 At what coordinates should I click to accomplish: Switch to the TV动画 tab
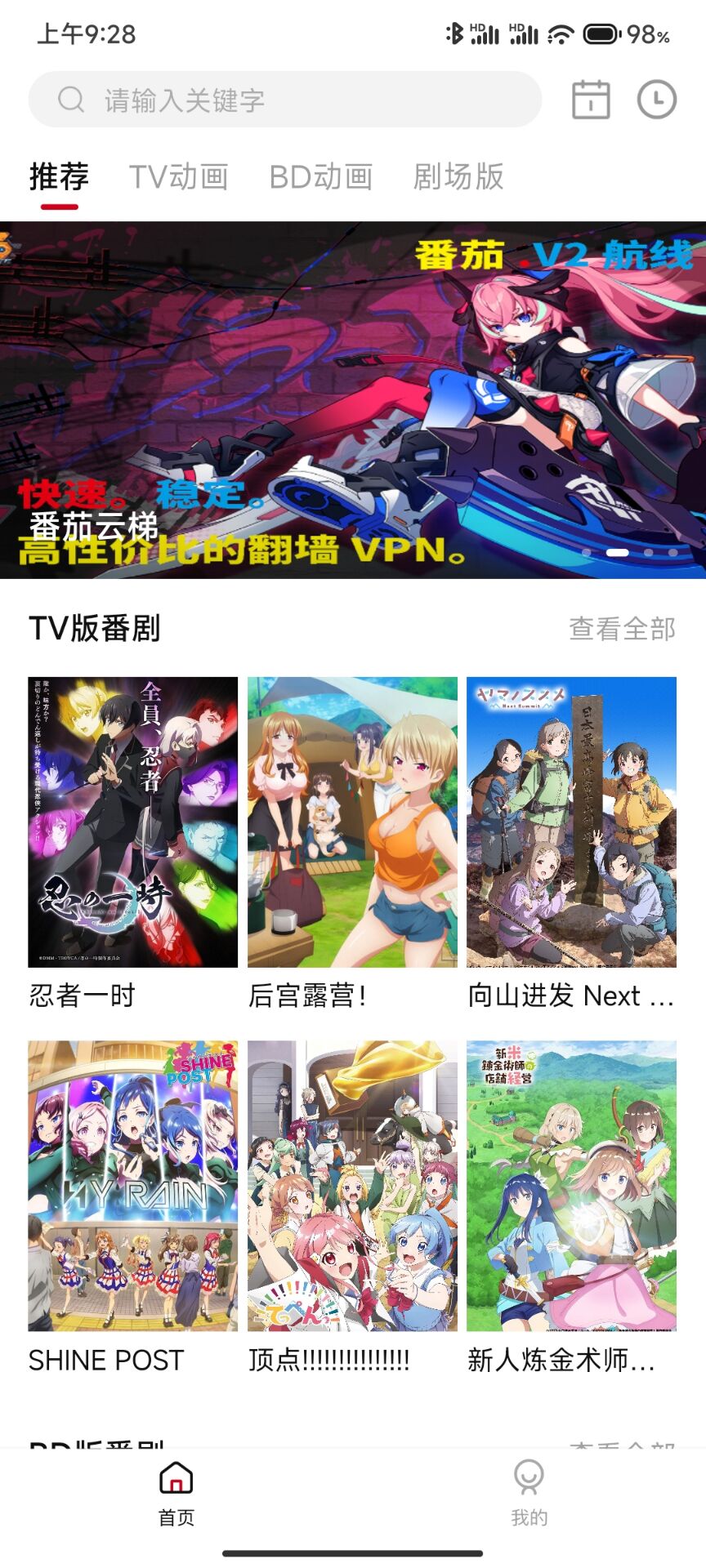179,176
